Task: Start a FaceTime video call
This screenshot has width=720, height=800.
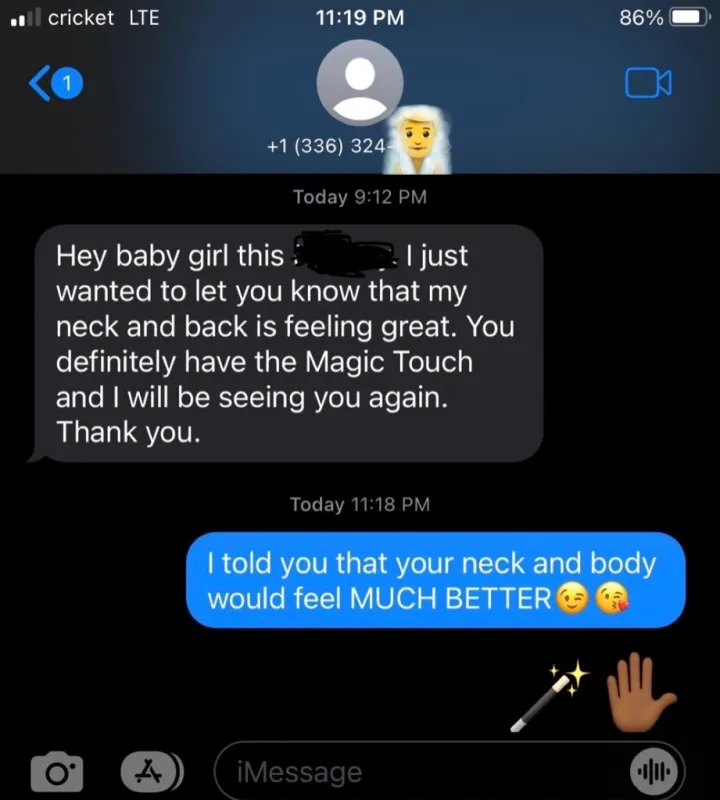Action: [648, 83]
